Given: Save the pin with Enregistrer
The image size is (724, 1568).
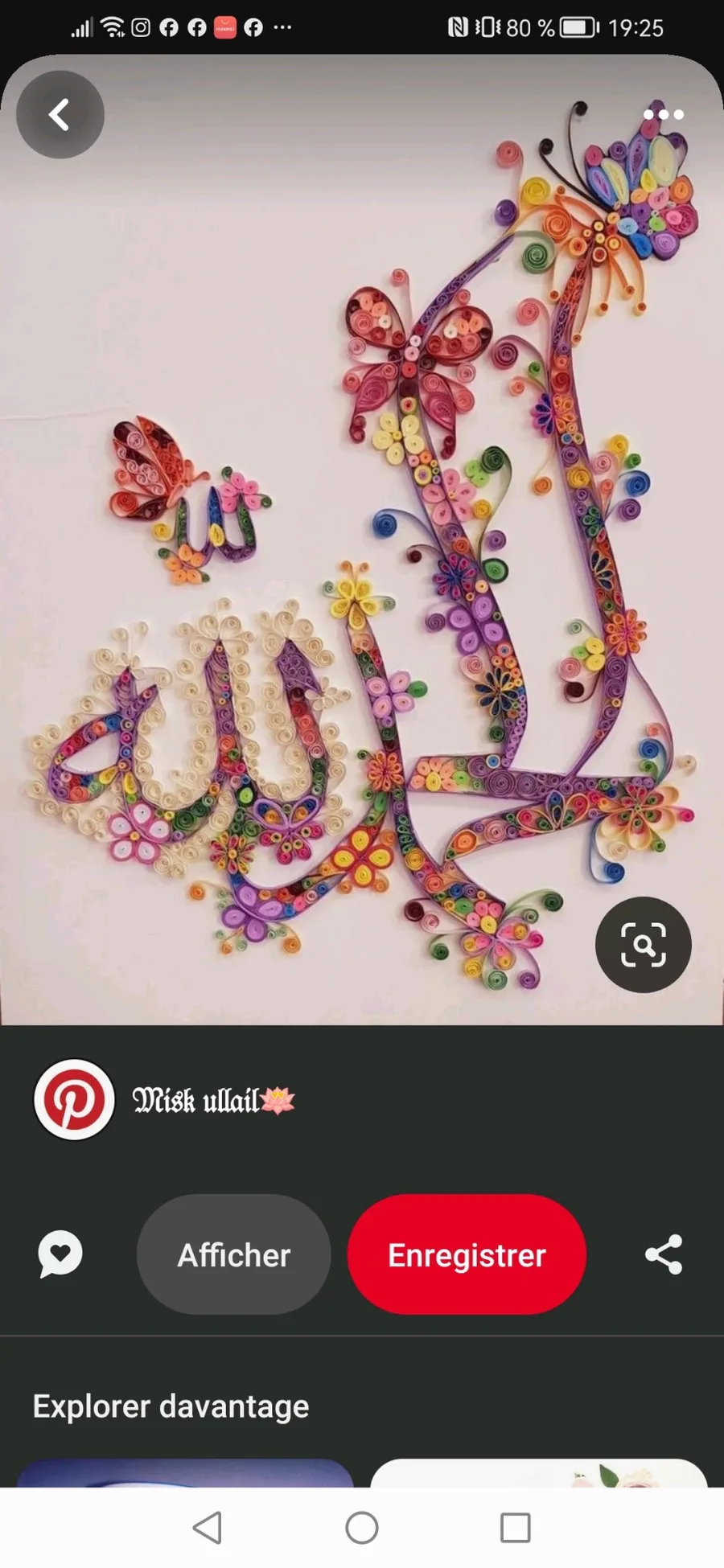Looking at the screenshot, I should coord(467,1254).
